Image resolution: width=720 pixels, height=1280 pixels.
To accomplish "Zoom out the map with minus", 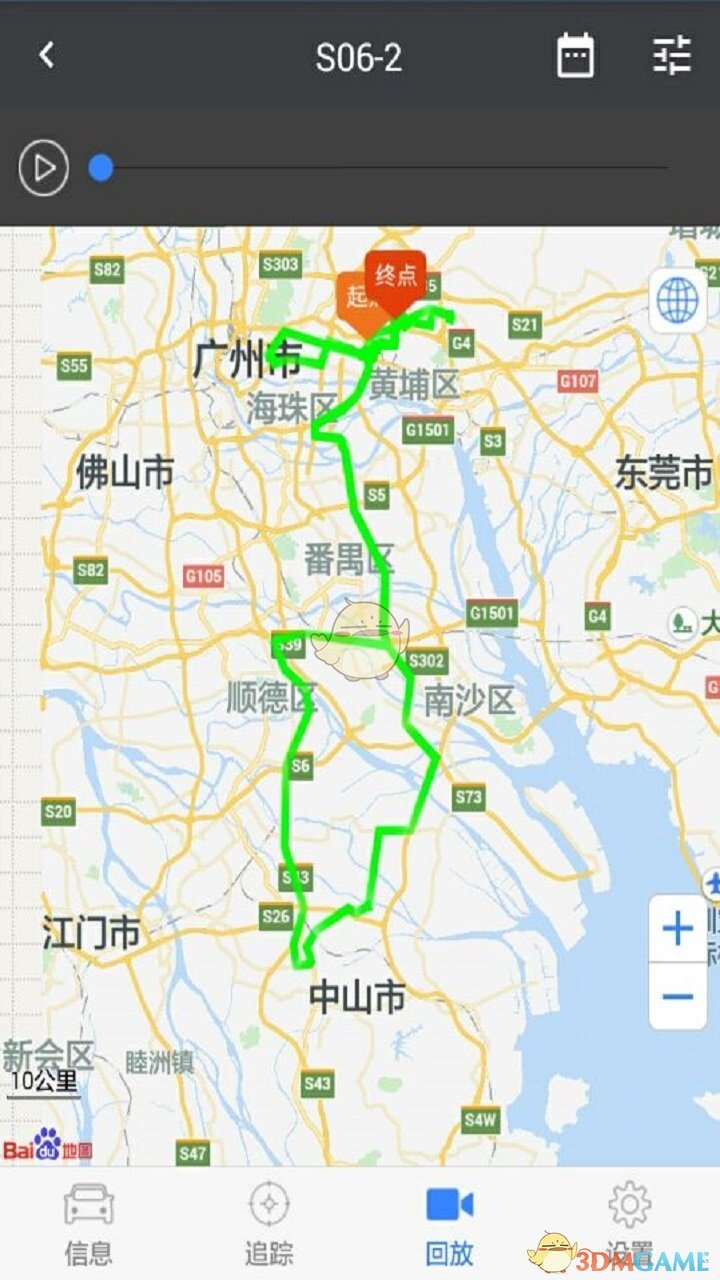I will [x=677, y=996].
